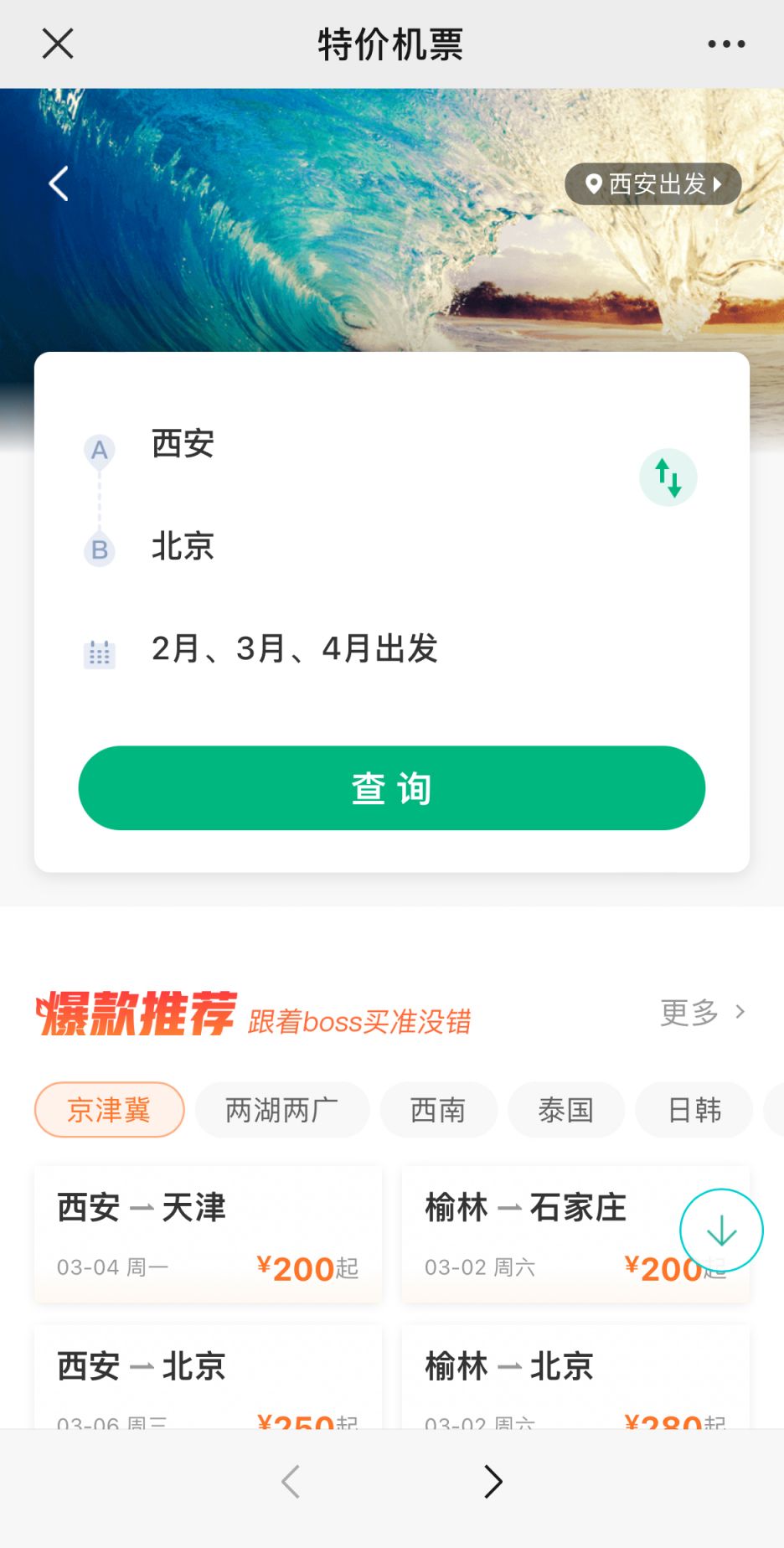Open the three-dot overflow menu
Image resolution: width=784 pixels, height=1548 pixels.
(x=725, y=44)
